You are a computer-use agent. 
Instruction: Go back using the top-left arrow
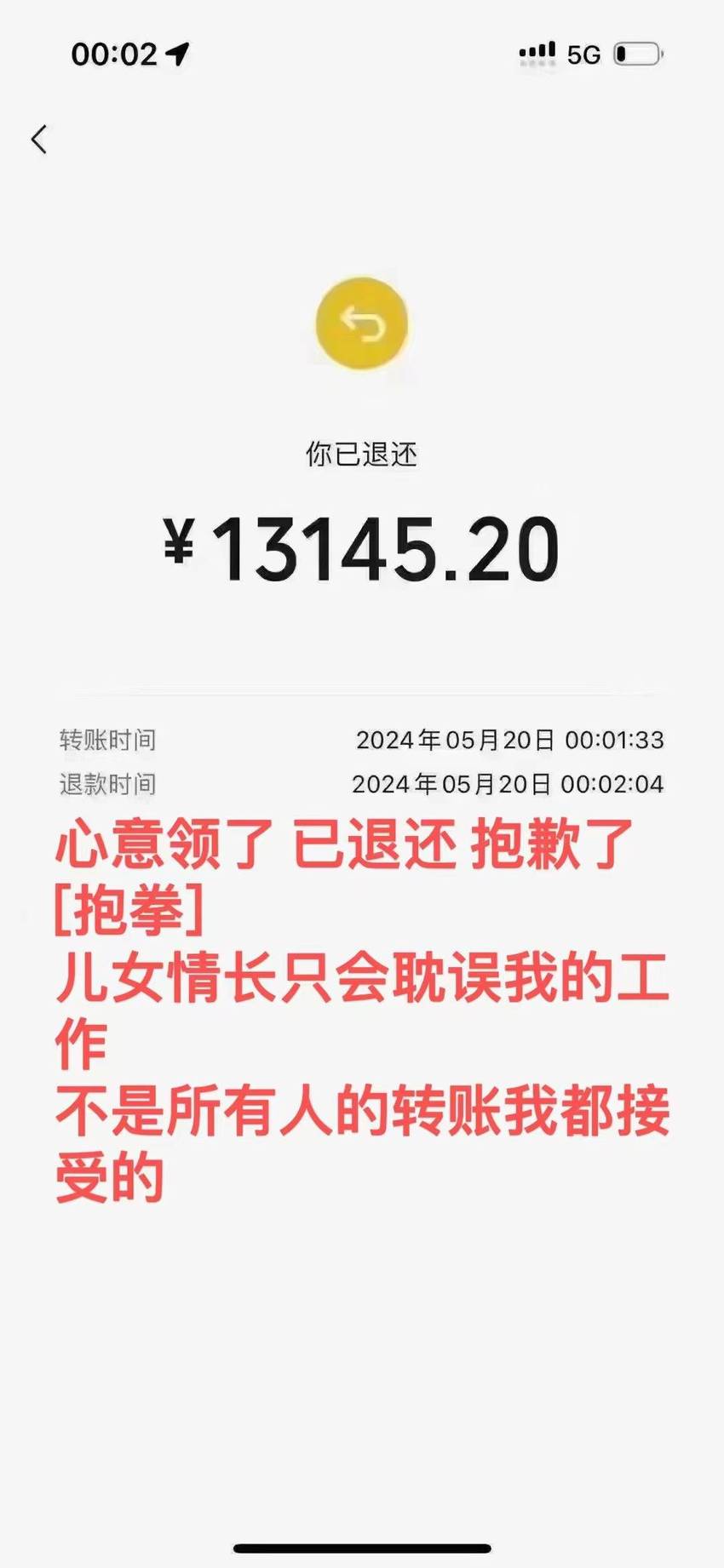39,139
